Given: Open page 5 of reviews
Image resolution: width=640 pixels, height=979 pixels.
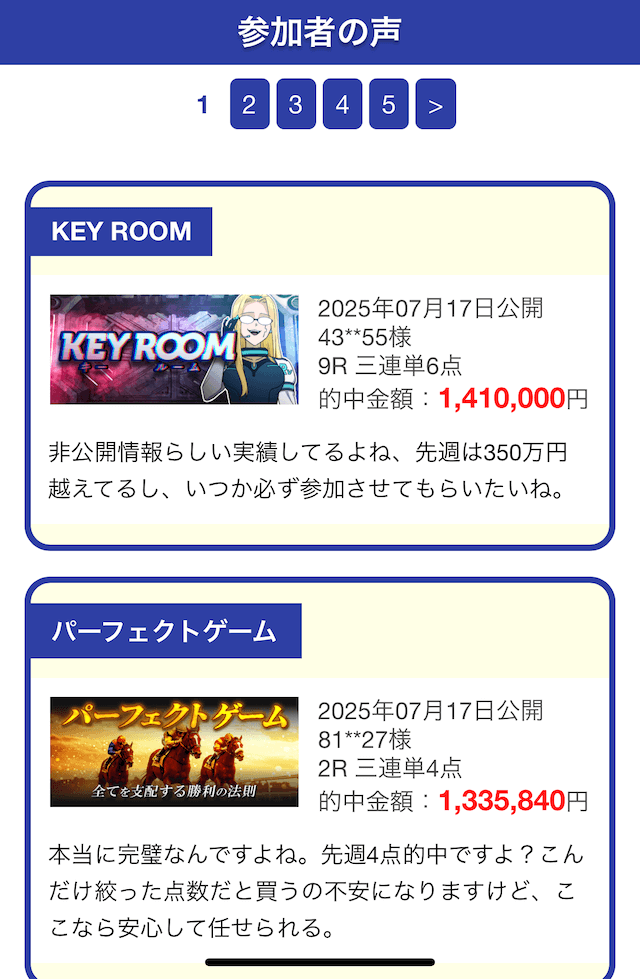Looking at the screenshot, I should (x=388, y=104).
